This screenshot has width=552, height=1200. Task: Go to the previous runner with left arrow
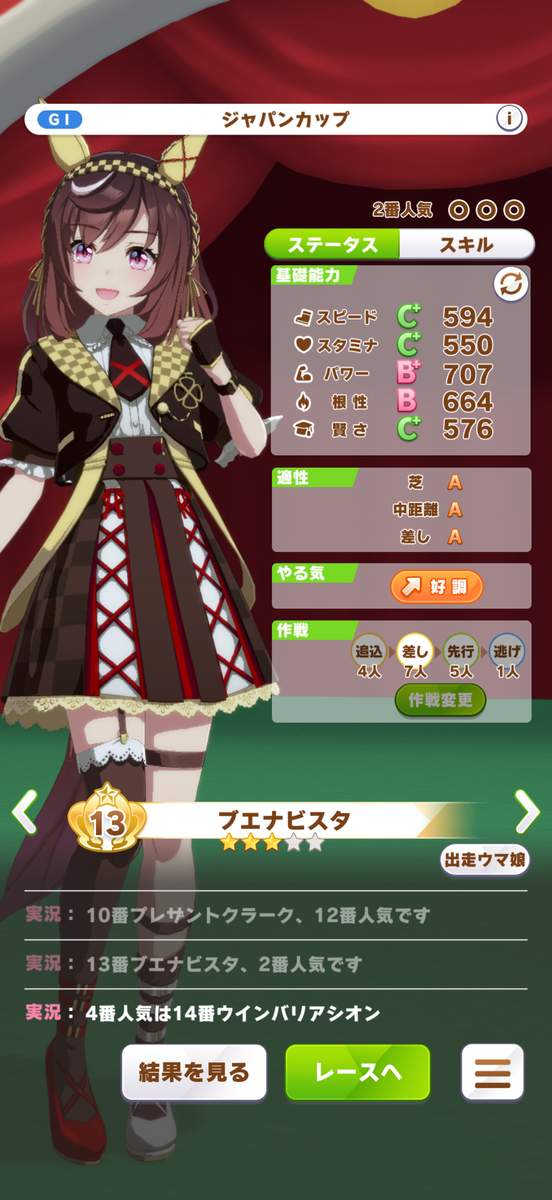[x=24, y=812]
